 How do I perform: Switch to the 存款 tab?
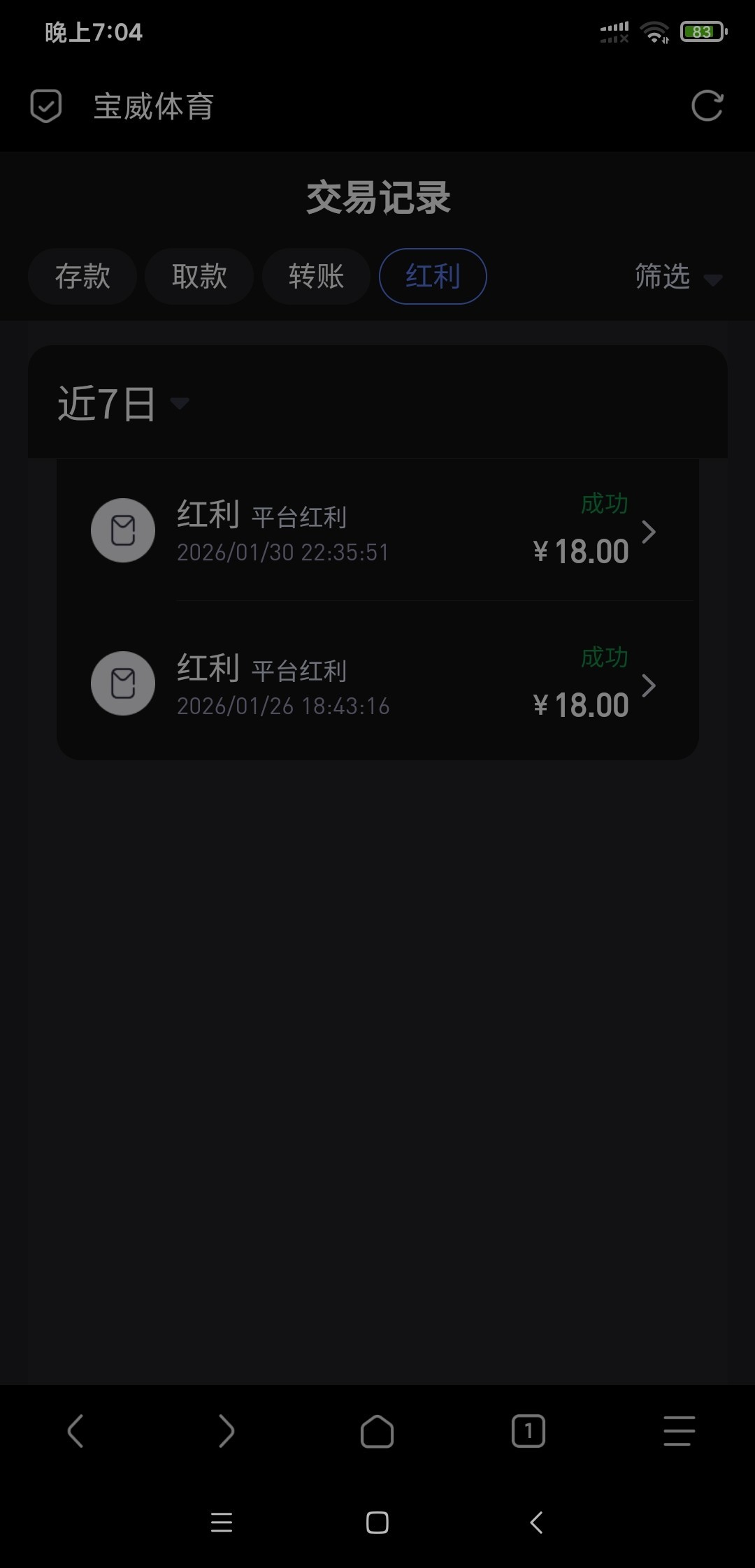82,276
